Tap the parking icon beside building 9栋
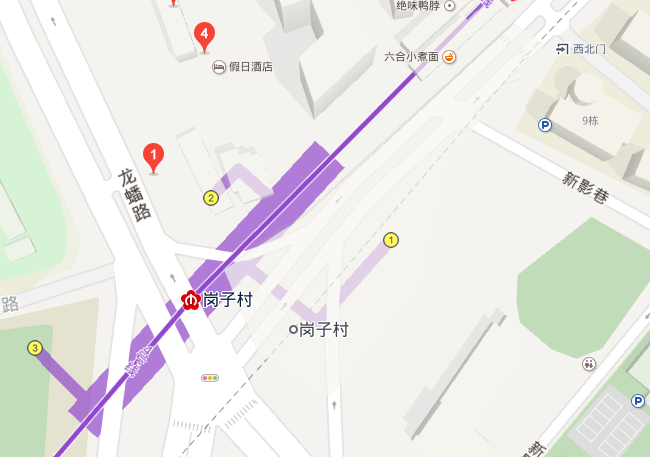Image resolution: width=650 pixels, height=457 pixels. (546, 125)
